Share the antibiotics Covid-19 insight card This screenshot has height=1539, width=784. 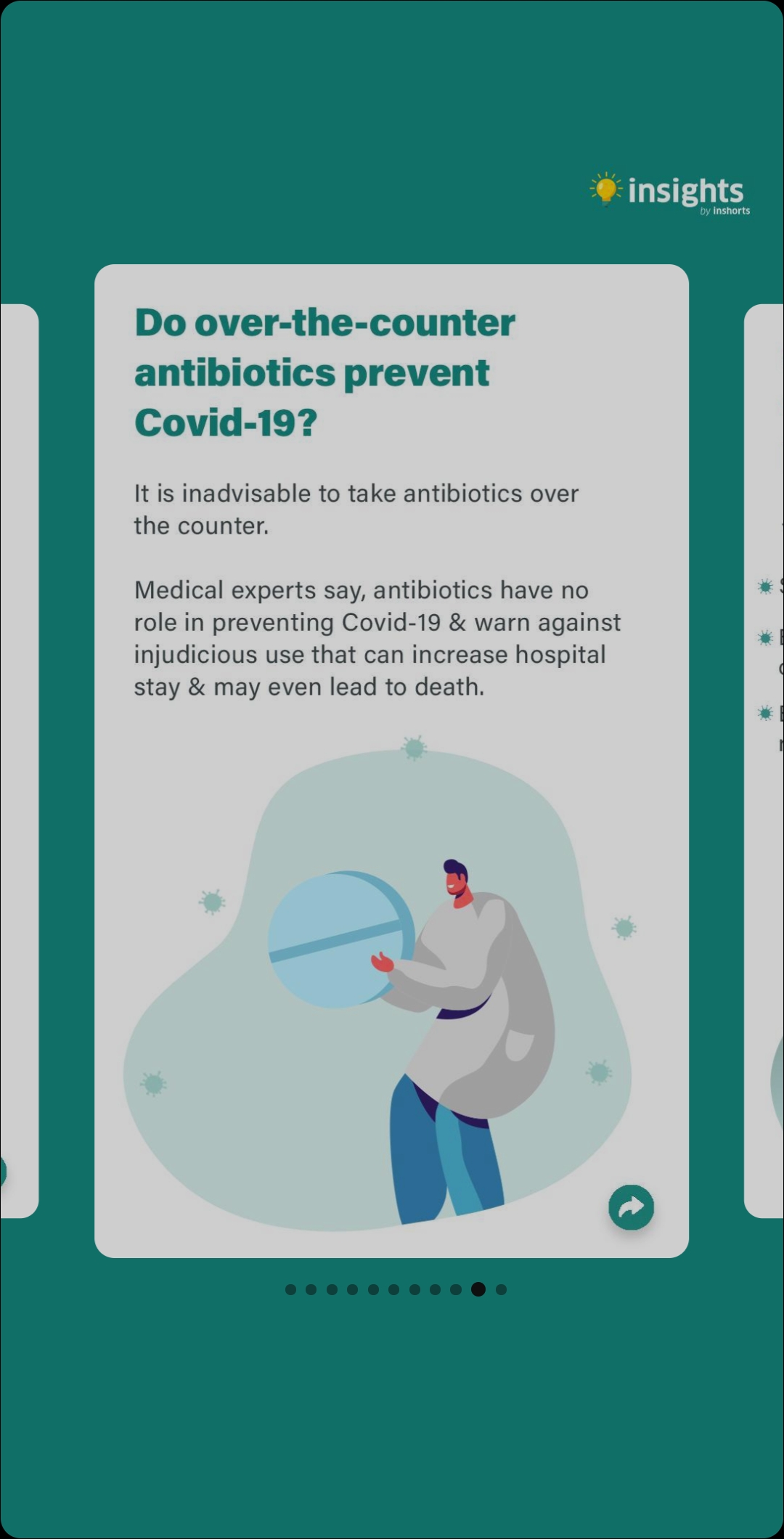point(631,1207)
